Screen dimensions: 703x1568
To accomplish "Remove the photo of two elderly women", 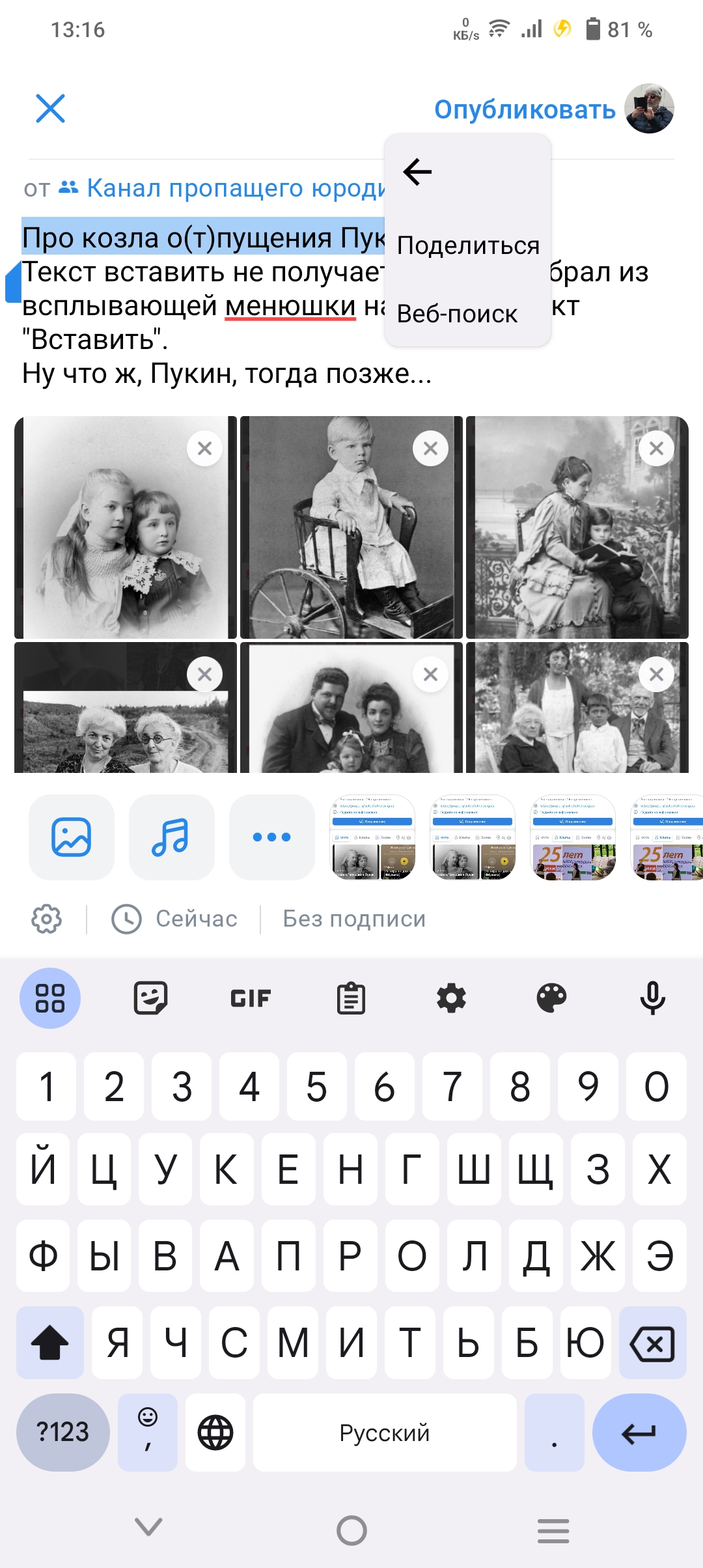I will (204, 675).
